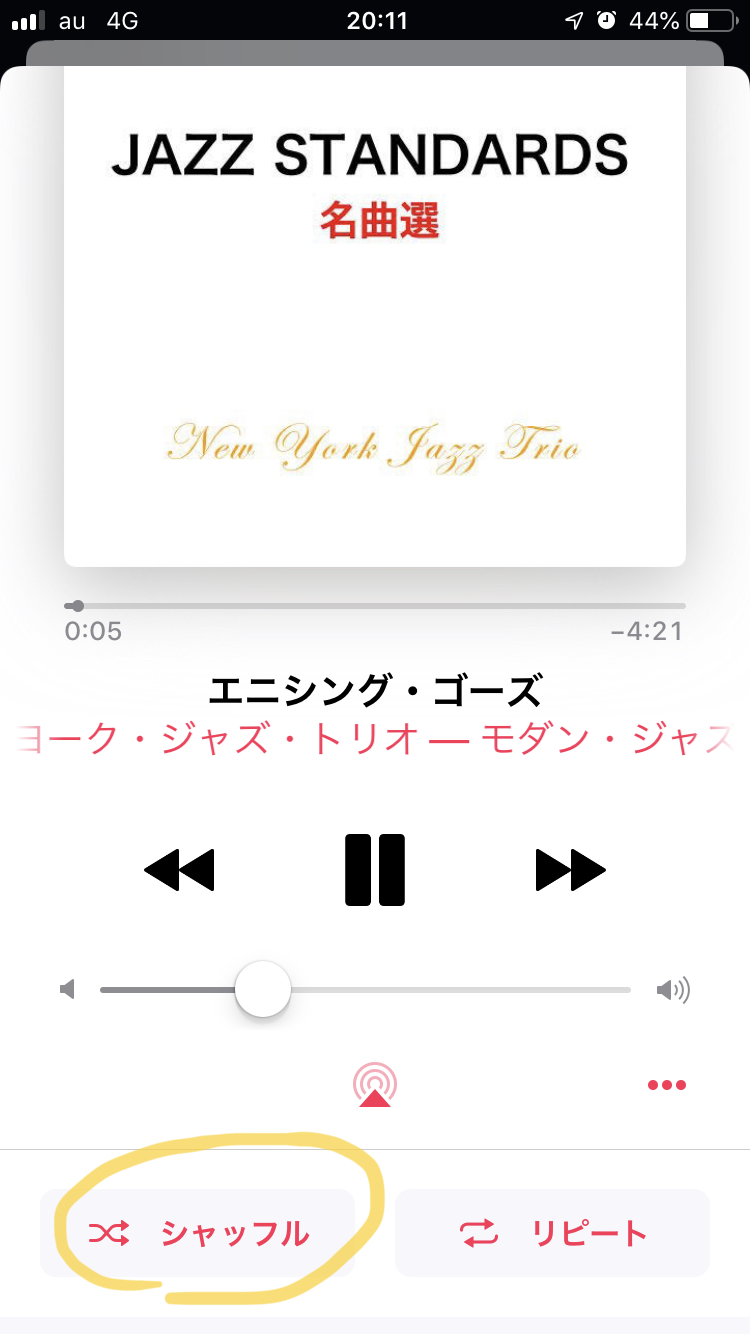Skip to the next track
This screenshot has width=750, height=1334.
[570, 869]
